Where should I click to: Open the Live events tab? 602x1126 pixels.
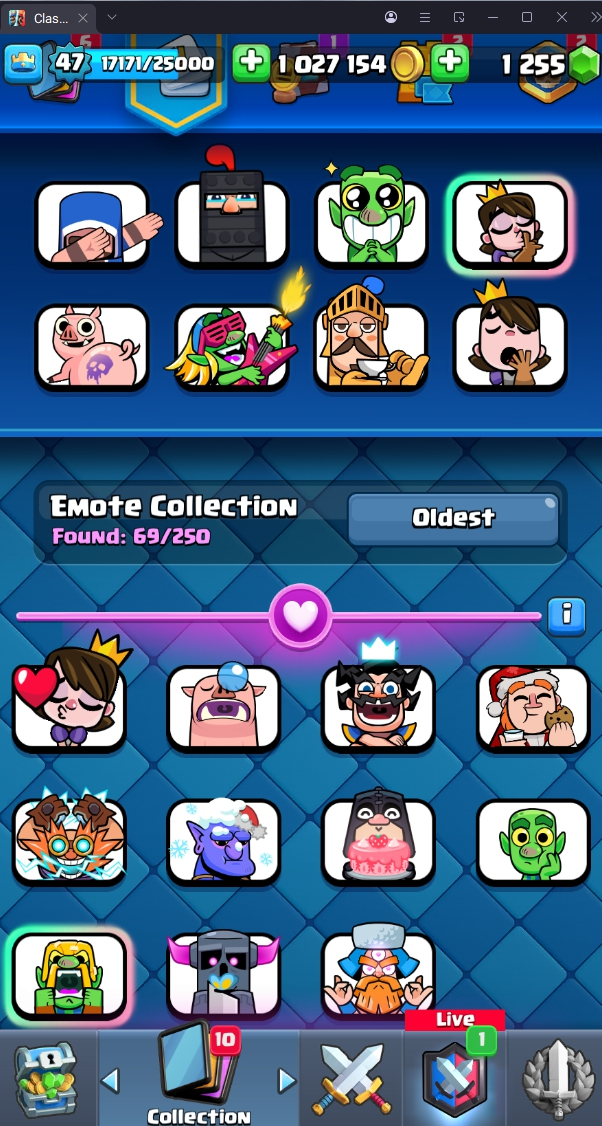point(454,1077)
